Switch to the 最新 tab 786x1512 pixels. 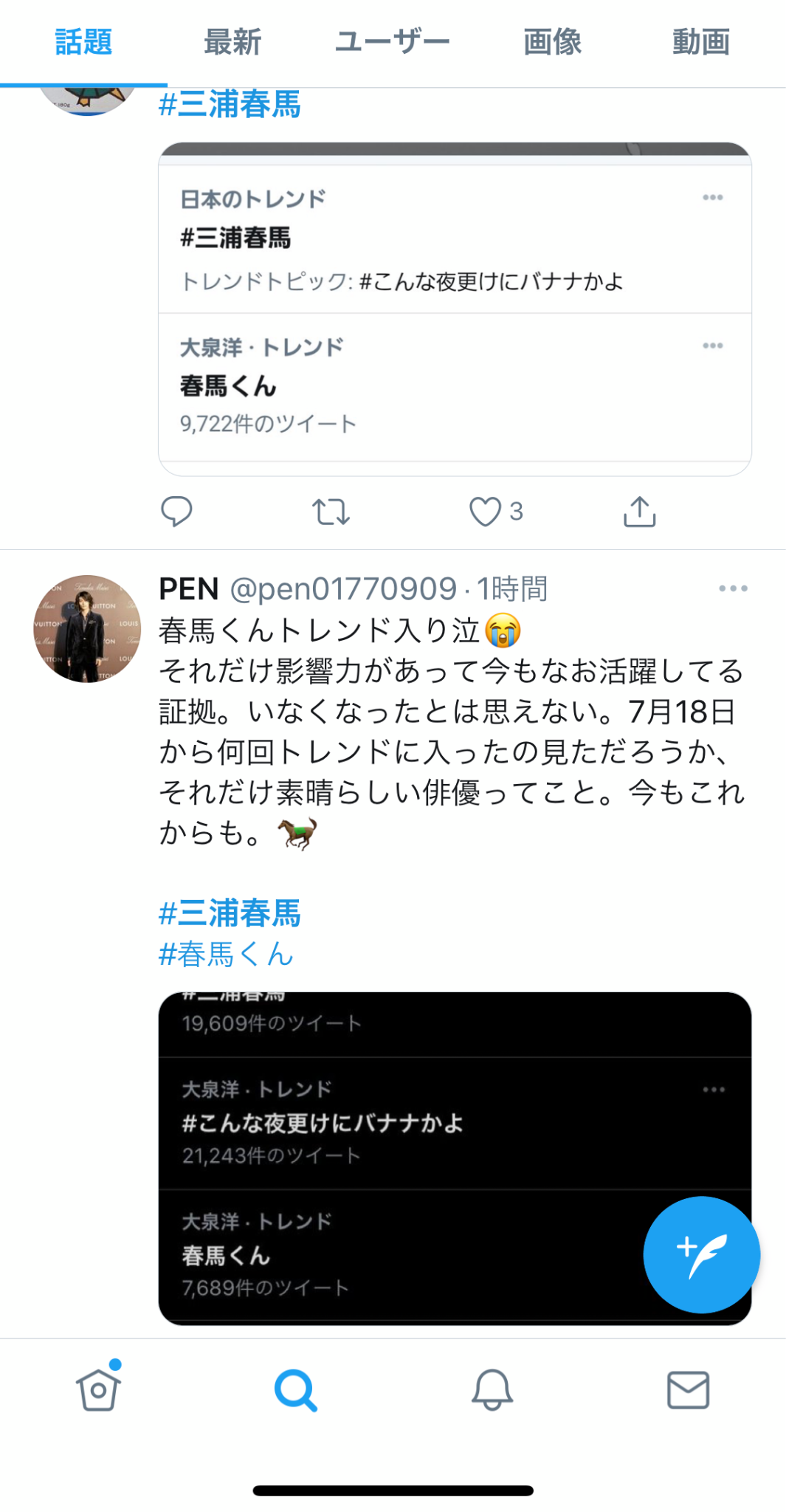coord(232,42)
